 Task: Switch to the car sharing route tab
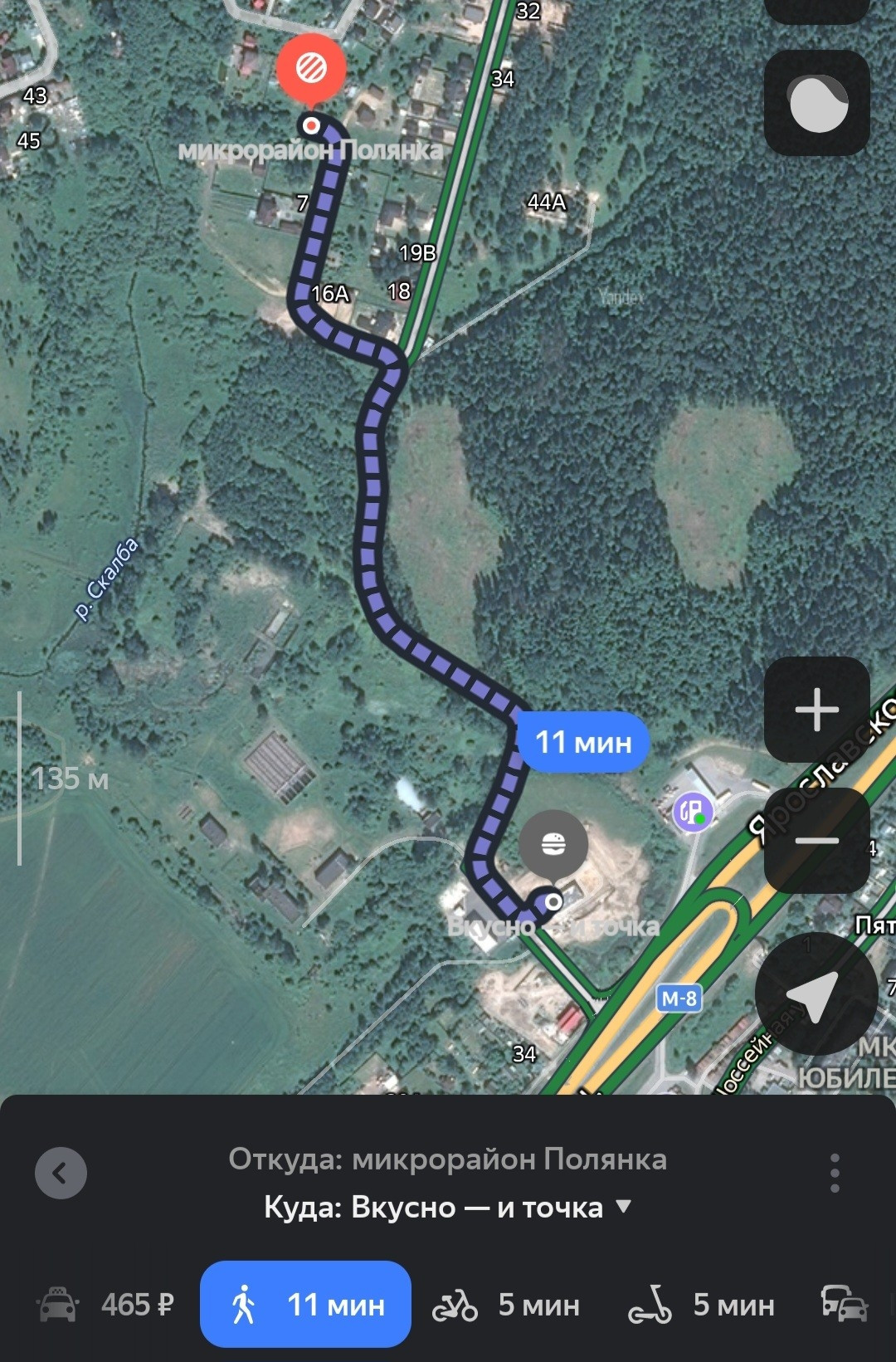click(844, 1304)
